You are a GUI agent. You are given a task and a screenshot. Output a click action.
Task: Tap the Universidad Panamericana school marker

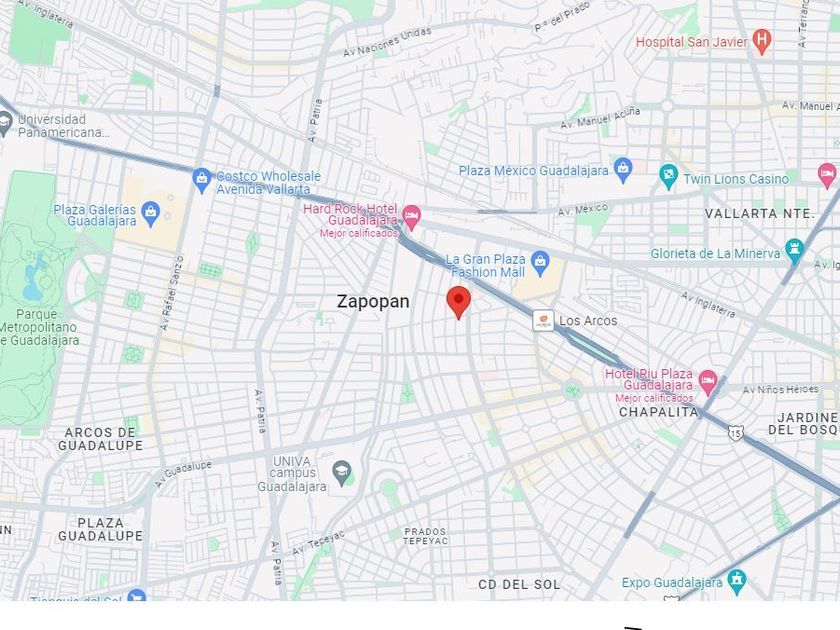(x=5, y=124)
